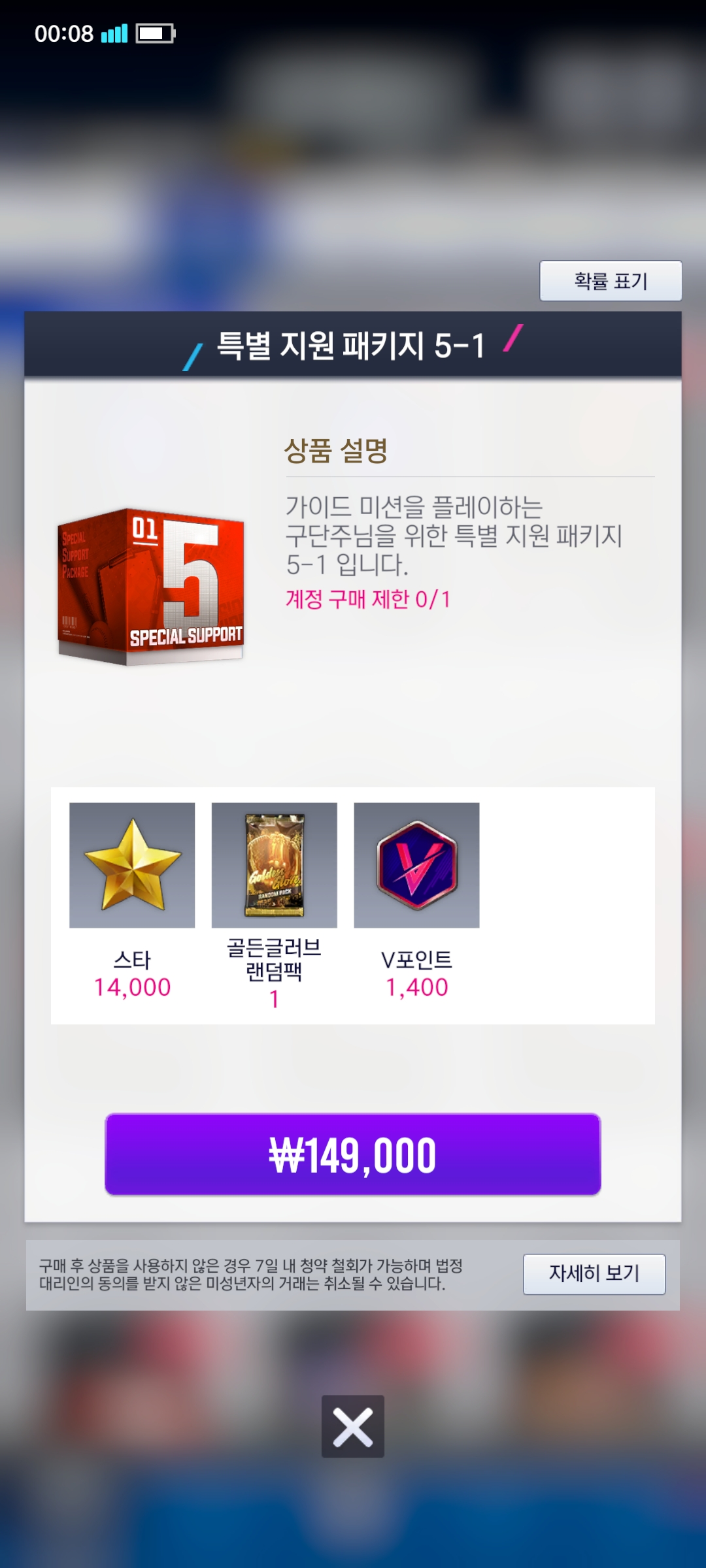Open 자세히 보기 refund details
706x1568 pixels.
pyautogui.click(x=594, y=1273)
